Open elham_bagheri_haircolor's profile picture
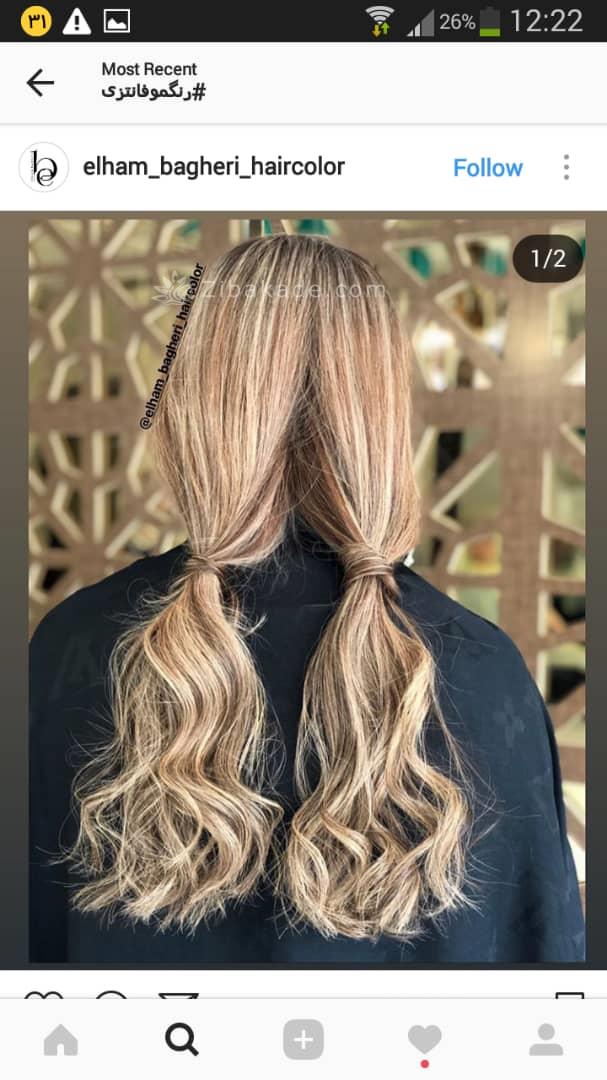The height and width of the screenshot is (1080, 607). (x=44, y=167)
